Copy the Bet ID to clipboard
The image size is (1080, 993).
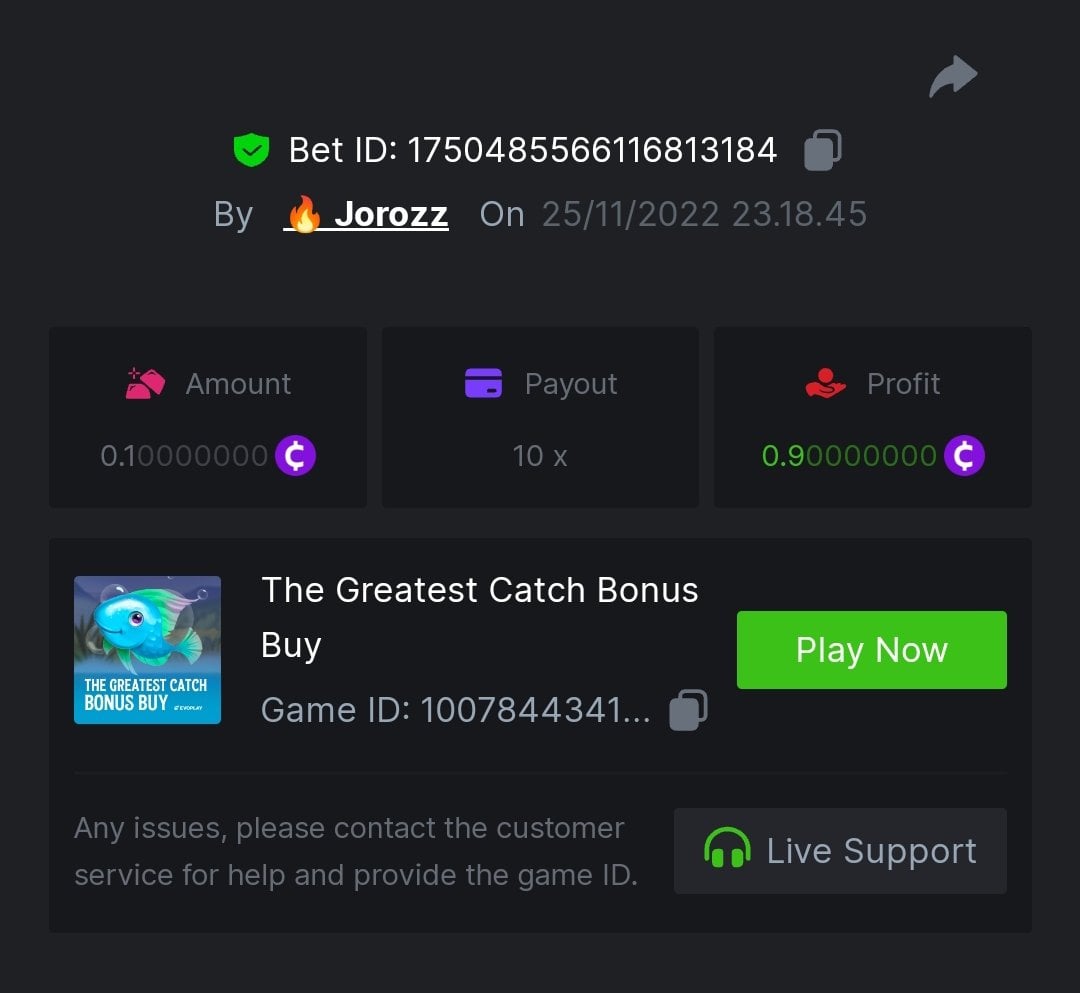pyautogui.click(x=822, y=150)
